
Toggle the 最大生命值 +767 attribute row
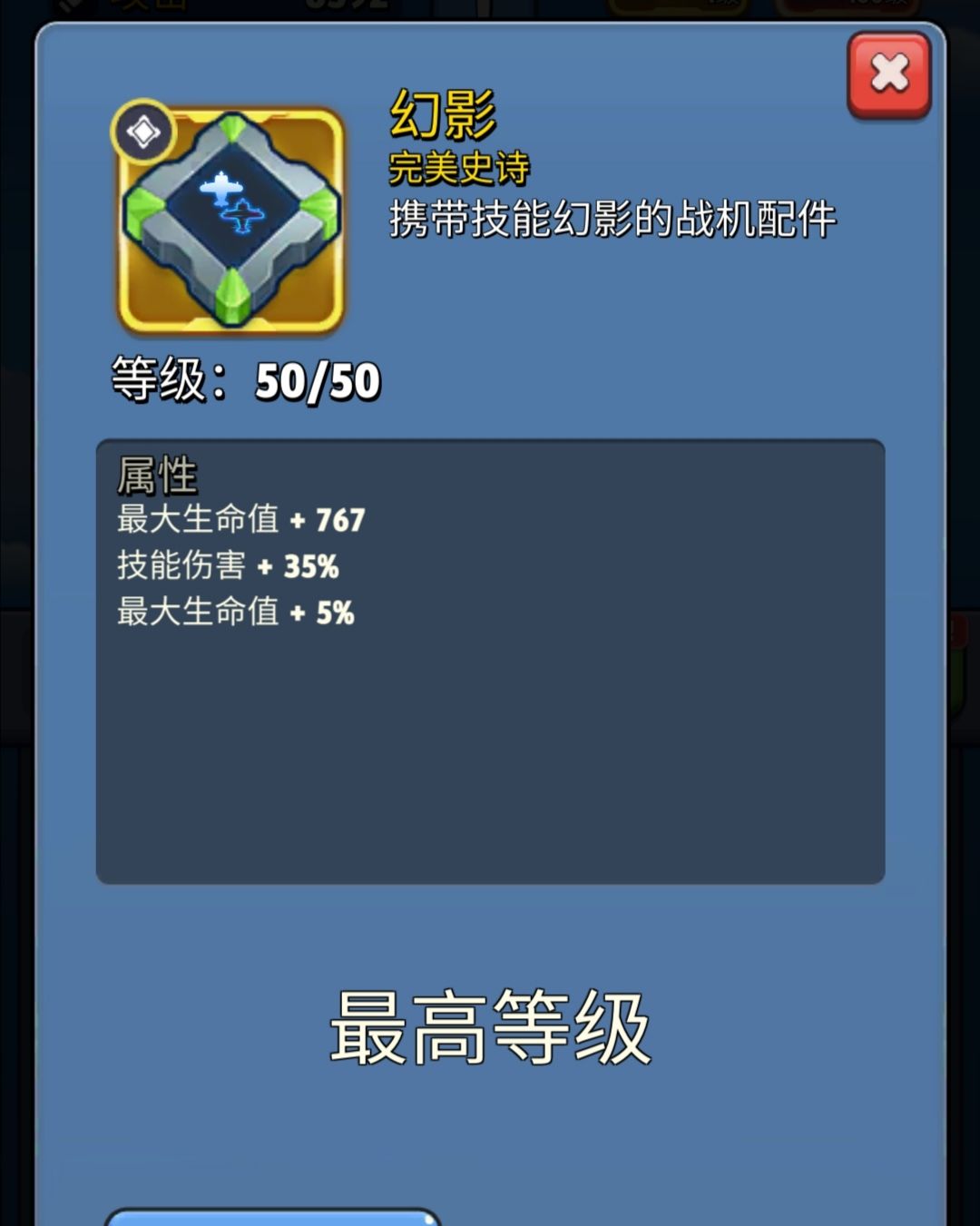[x=239, y=522]
